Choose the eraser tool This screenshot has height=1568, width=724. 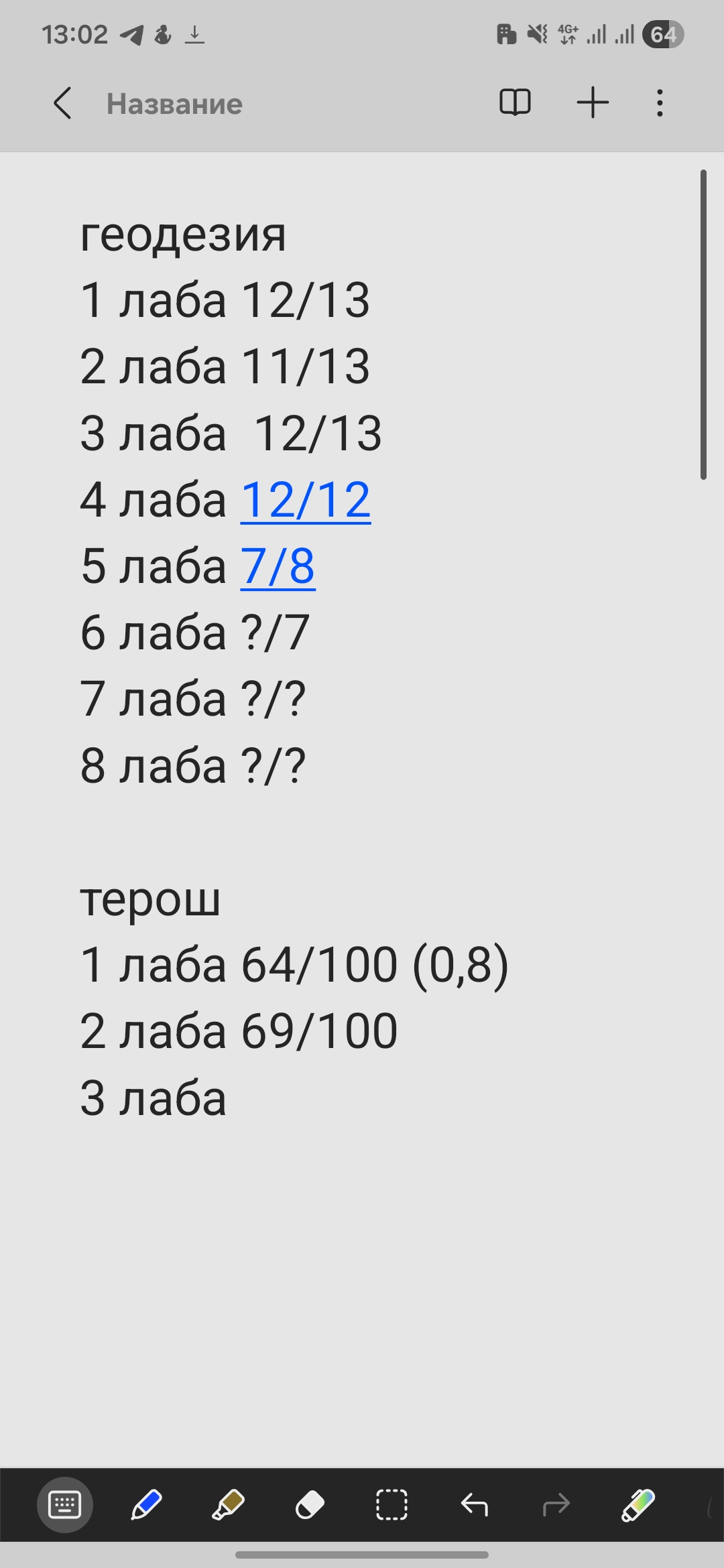(x=310, y=1505)
